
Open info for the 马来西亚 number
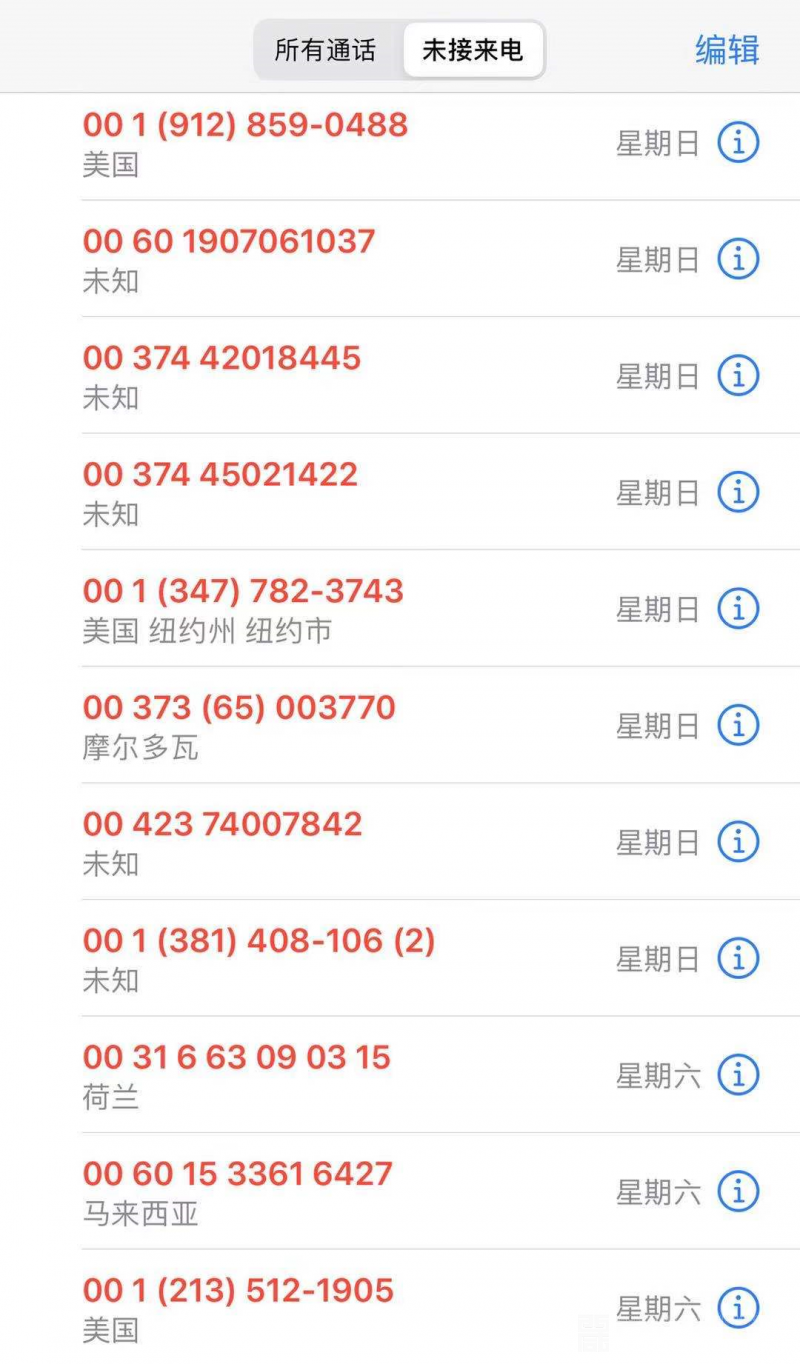point(737,1190)
